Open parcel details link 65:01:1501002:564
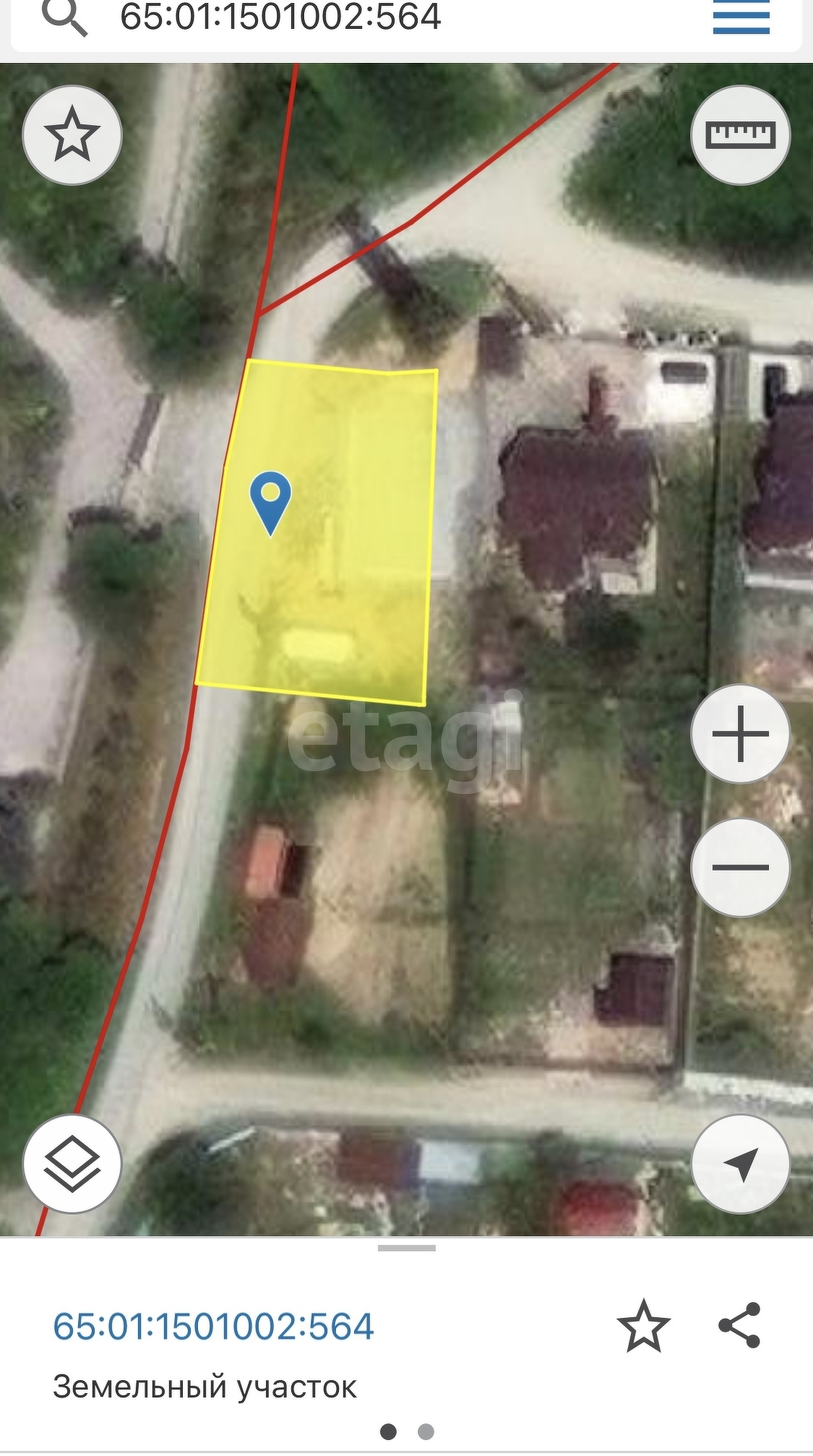Viewport: 813px width, 1456px height. pos(213,1326)
